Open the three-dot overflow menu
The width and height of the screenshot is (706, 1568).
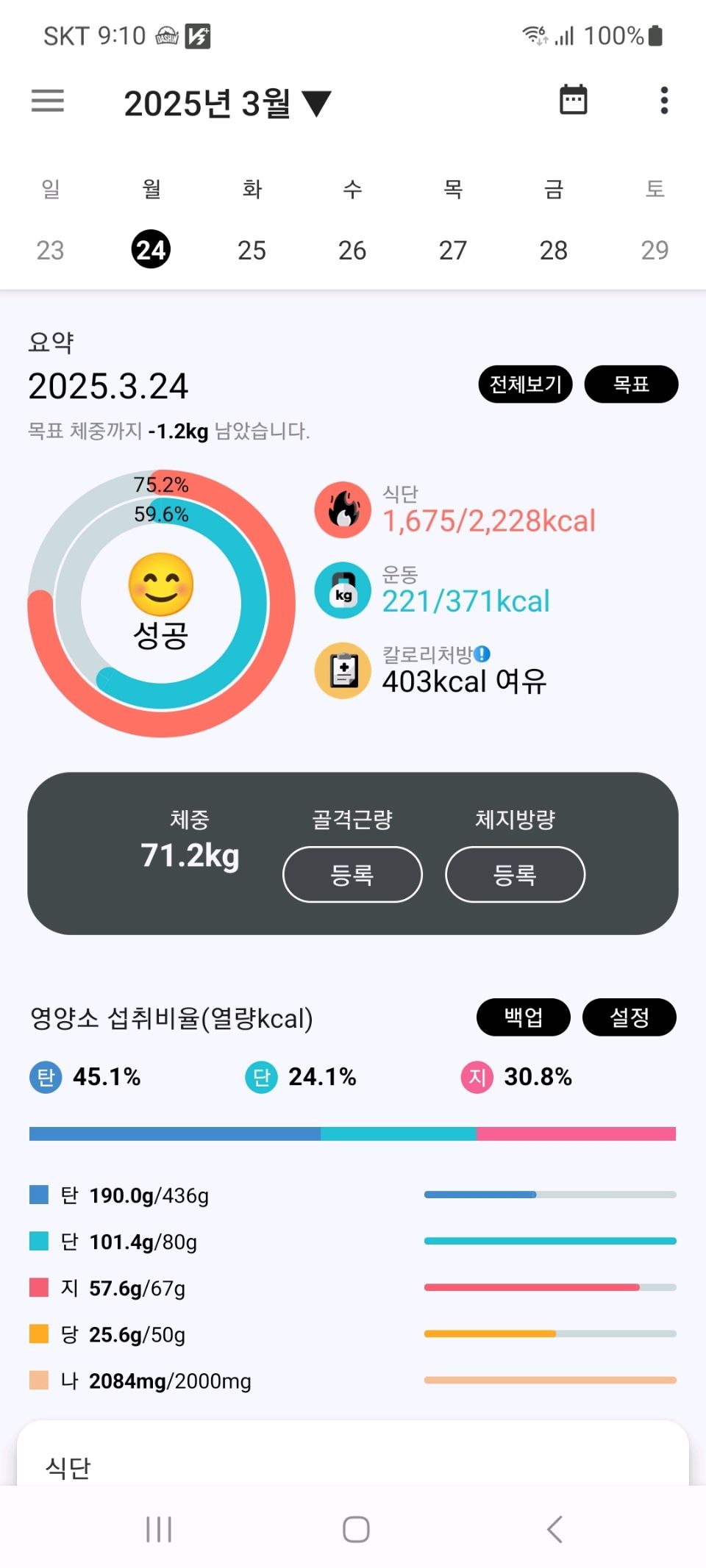click(x=664, y=101)
